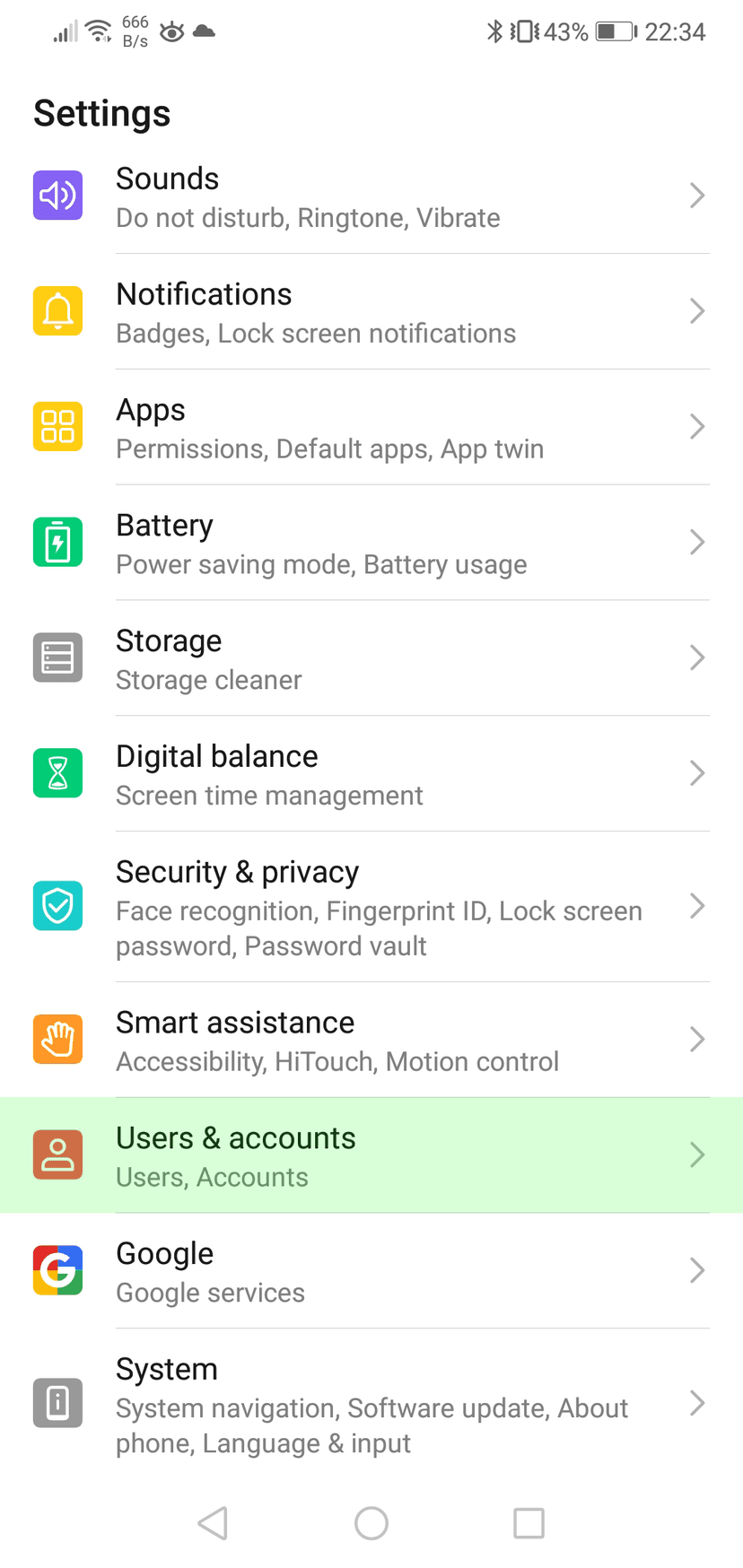Viewport: 743px width, 1568px height.
Task: Tap the back button in navigation bar
Action: point(214,1522)
